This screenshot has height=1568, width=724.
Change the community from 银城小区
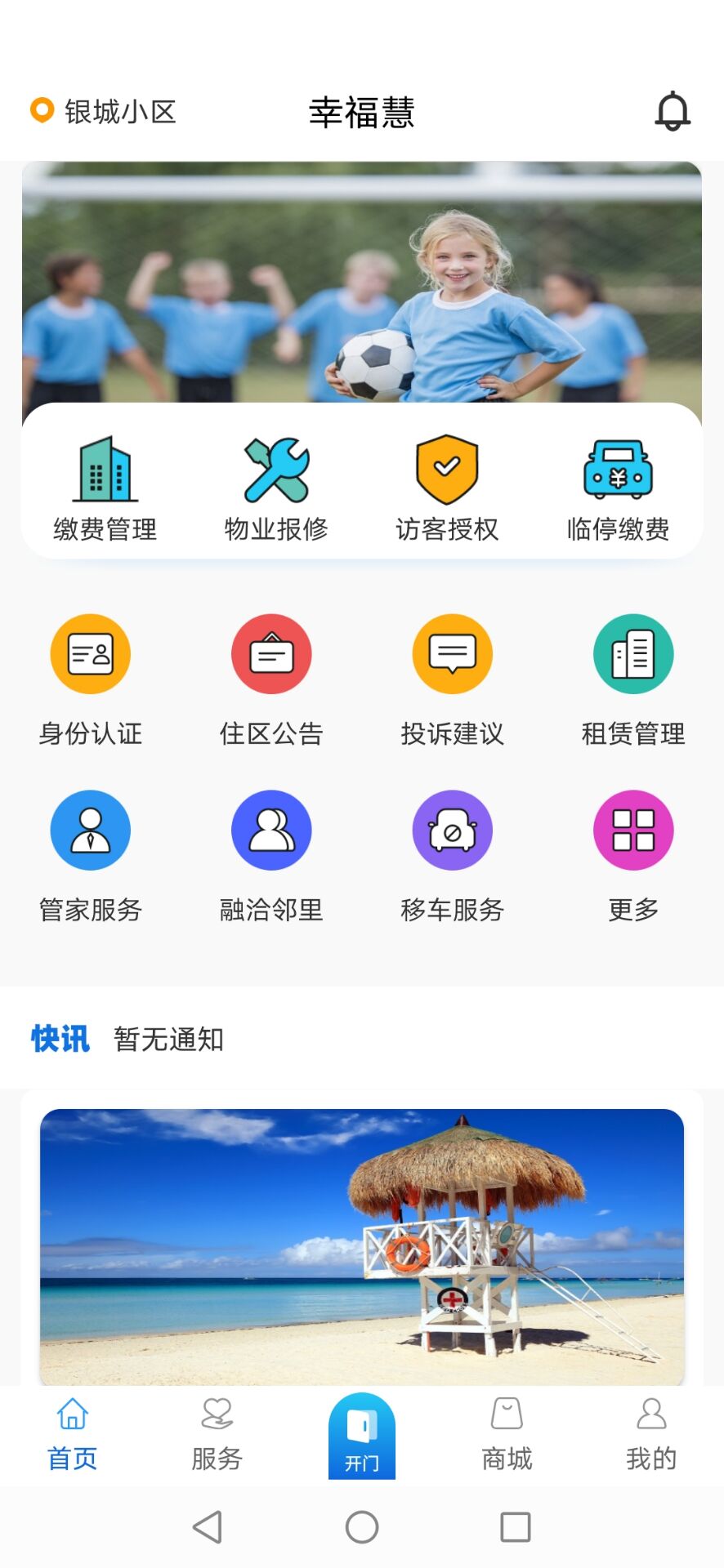[105, 112]
